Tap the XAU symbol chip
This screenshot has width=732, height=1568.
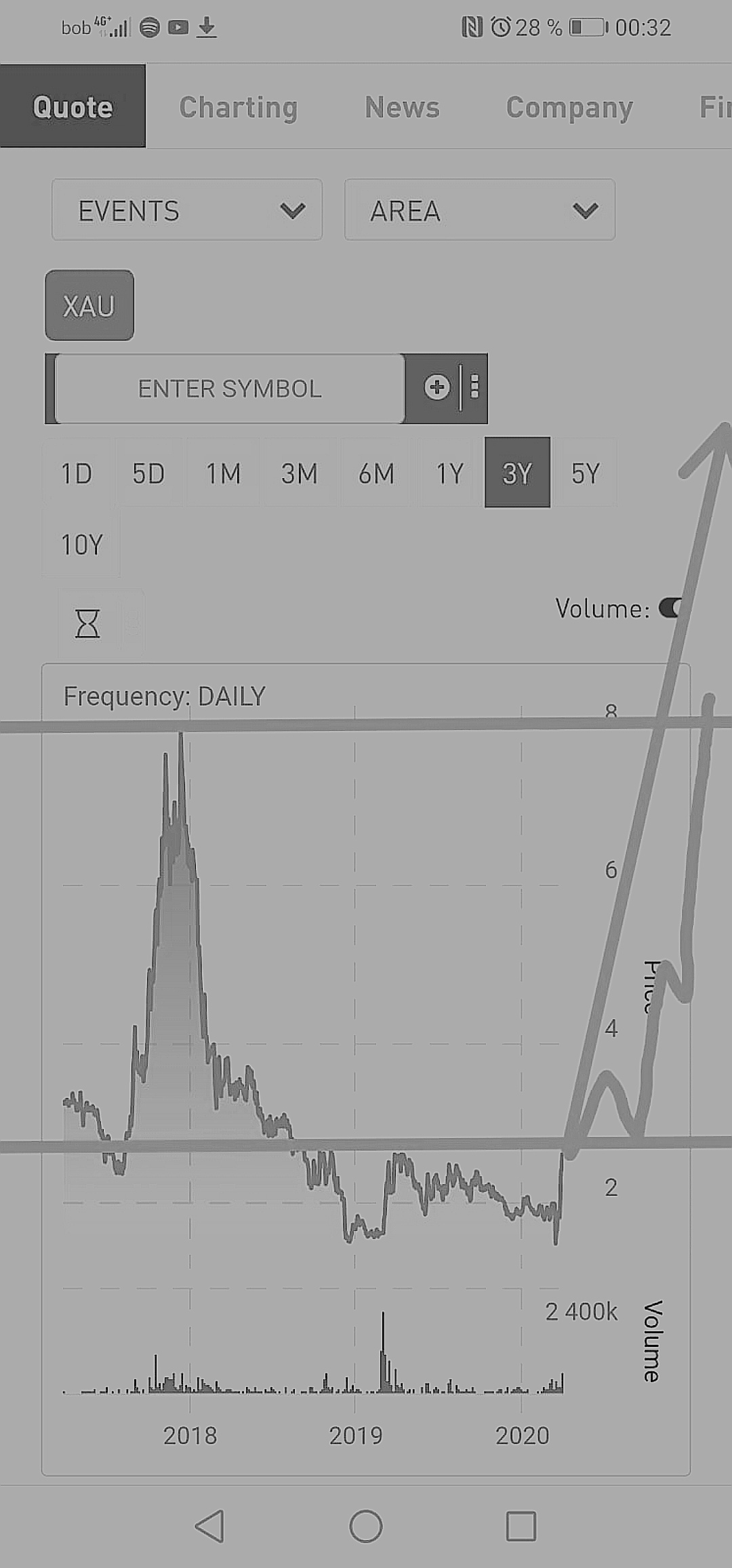pyautogui.click(x=89, y=306)
